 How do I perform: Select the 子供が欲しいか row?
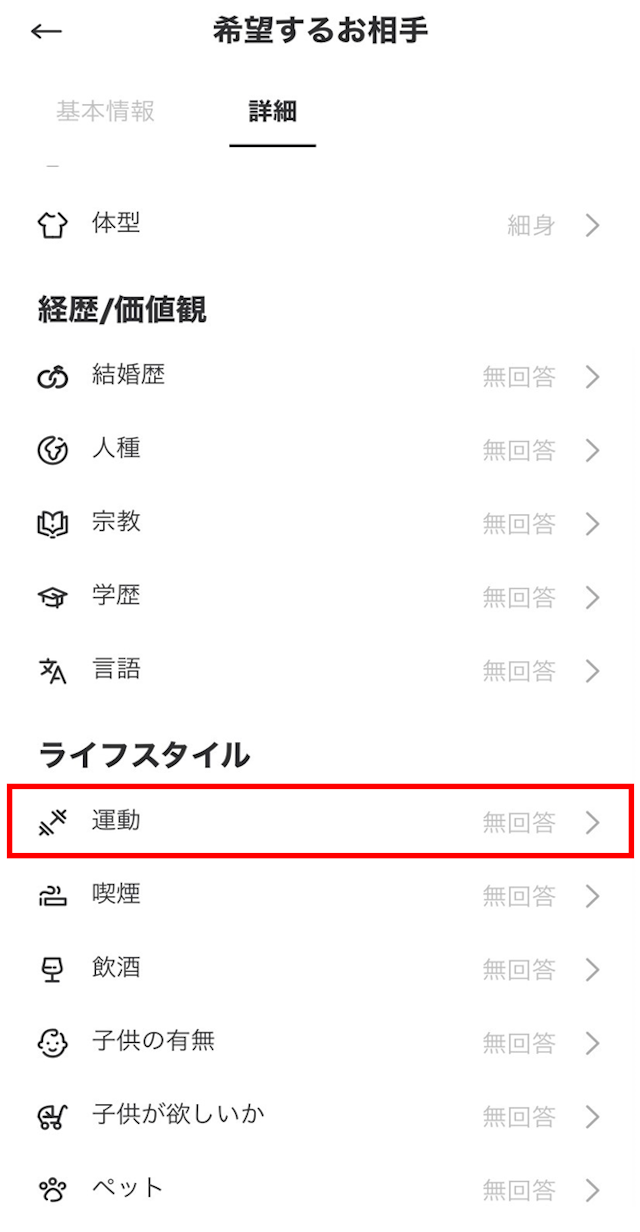[320, 1116]
